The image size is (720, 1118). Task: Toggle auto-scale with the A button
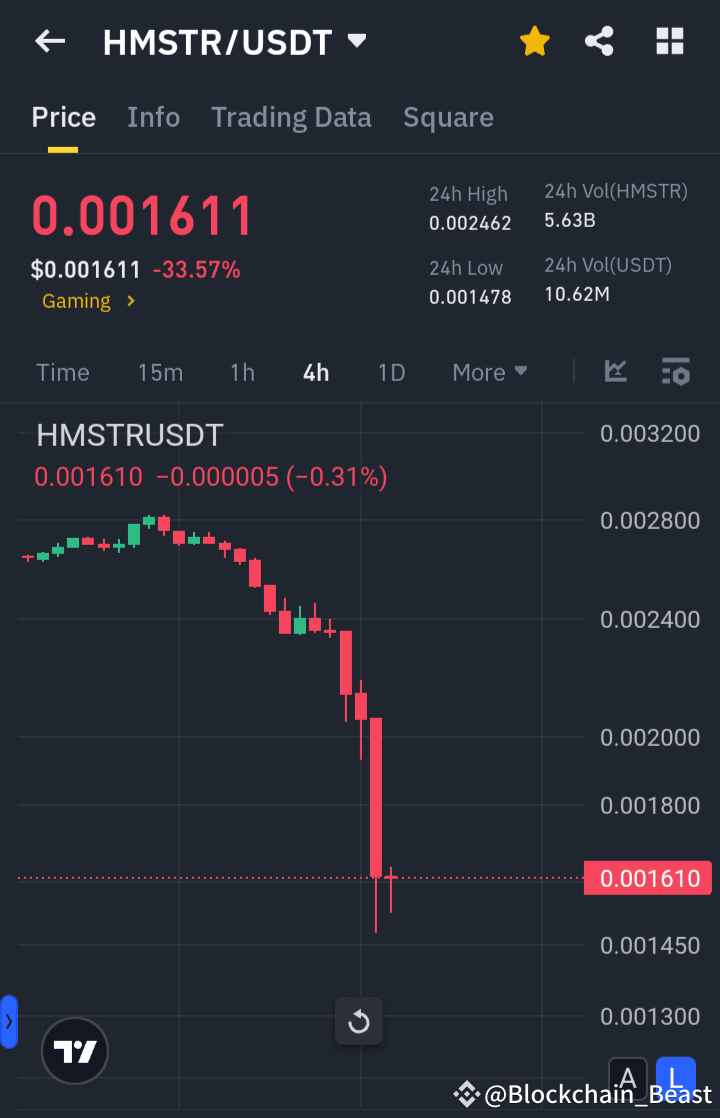(x=627, y=1080)
